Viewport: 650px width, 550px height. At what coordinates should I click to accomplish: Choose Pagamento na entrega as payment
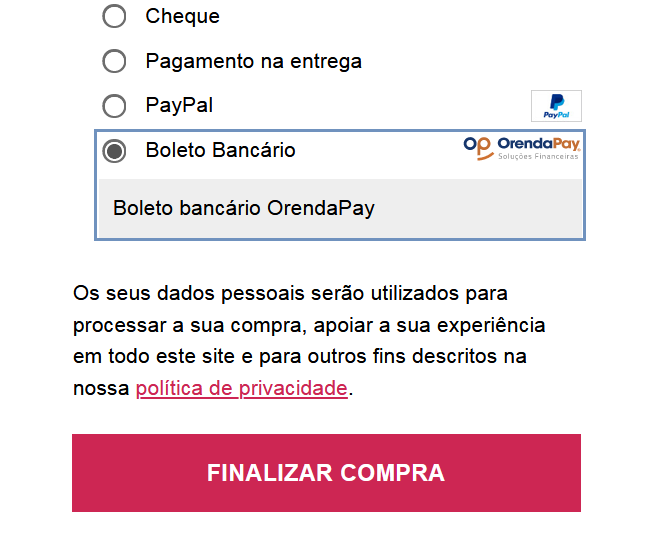[115, 61]
